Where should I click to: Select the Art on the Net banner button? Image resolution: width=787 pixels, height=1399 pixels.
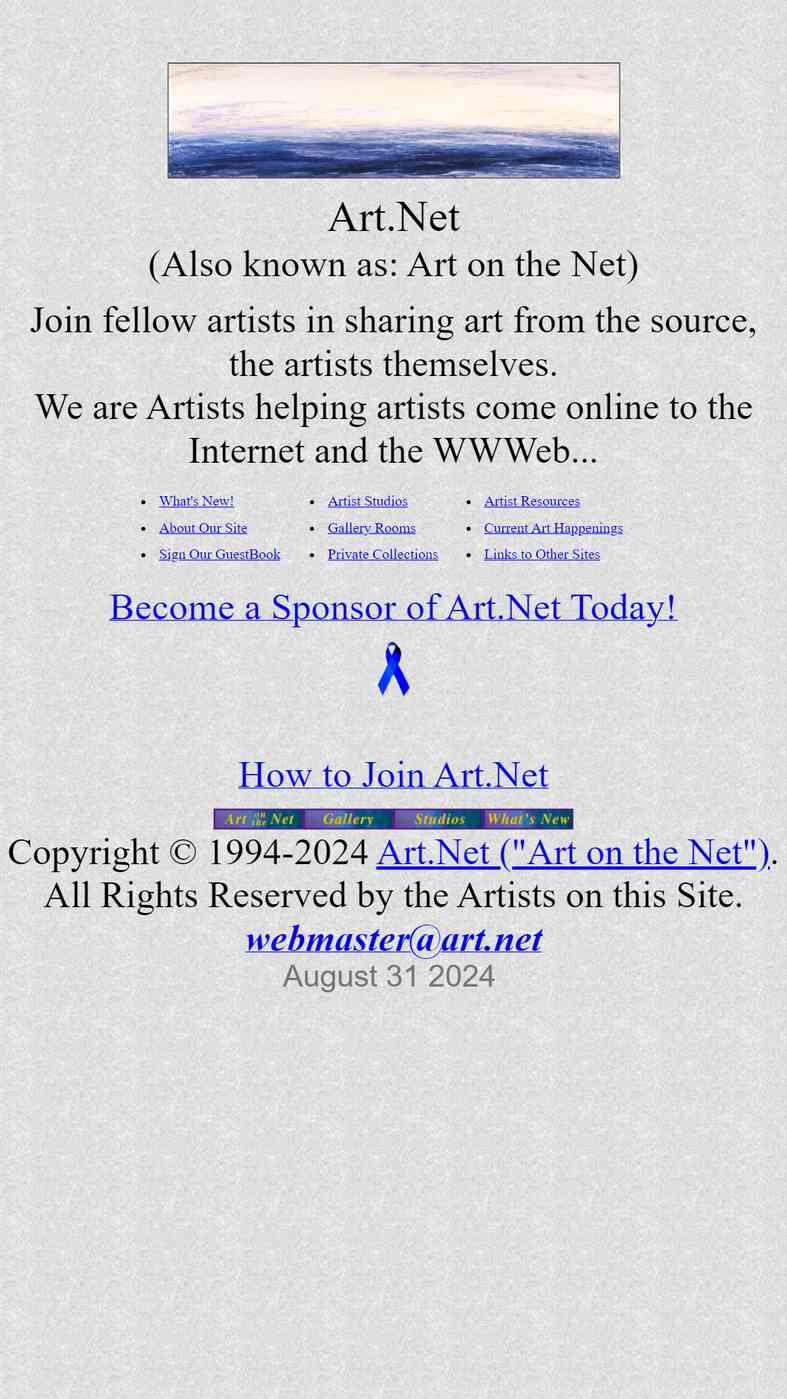pyautogui.click(x=259, y=819)
